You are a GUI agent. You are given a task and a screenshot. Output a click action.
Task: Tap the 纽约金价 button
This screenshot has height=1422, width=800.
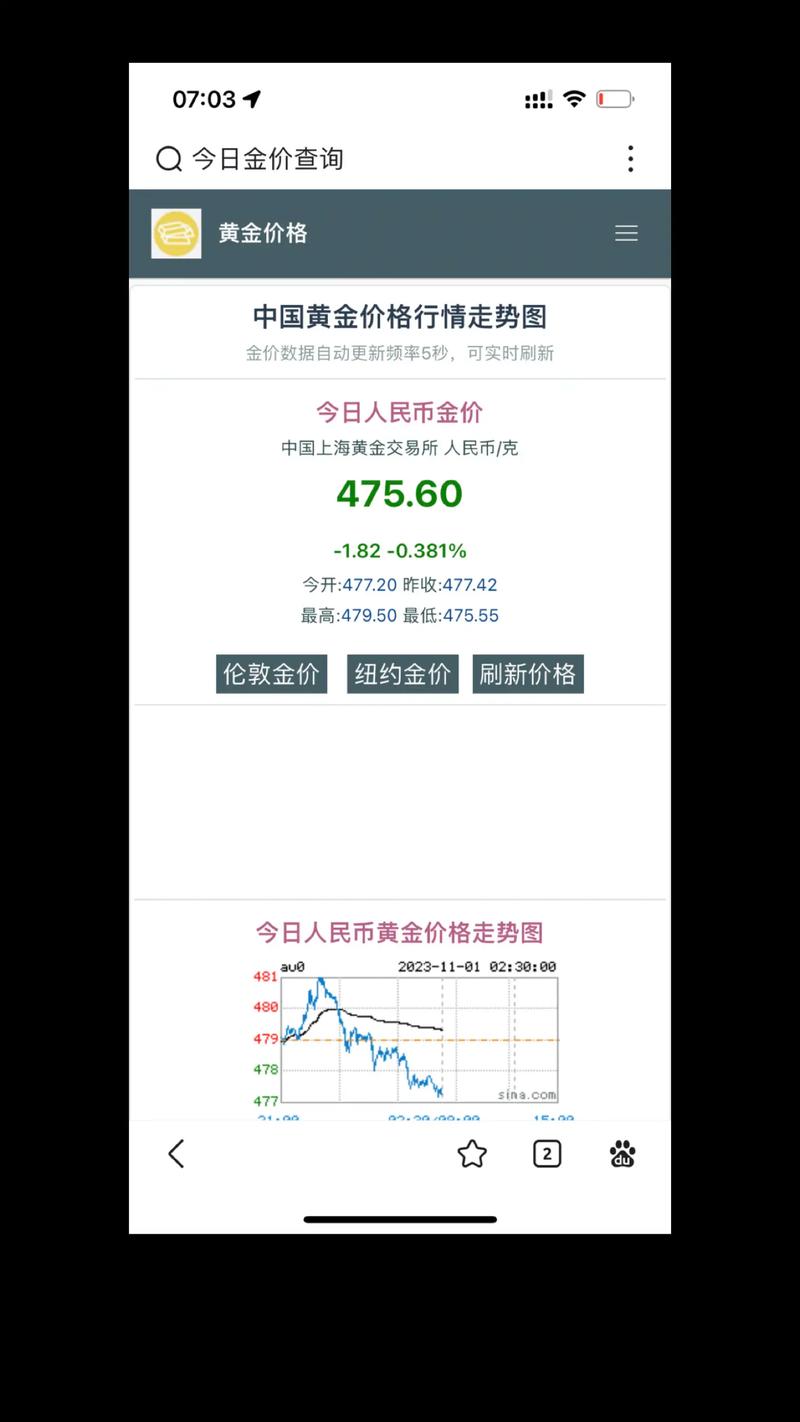402,673
